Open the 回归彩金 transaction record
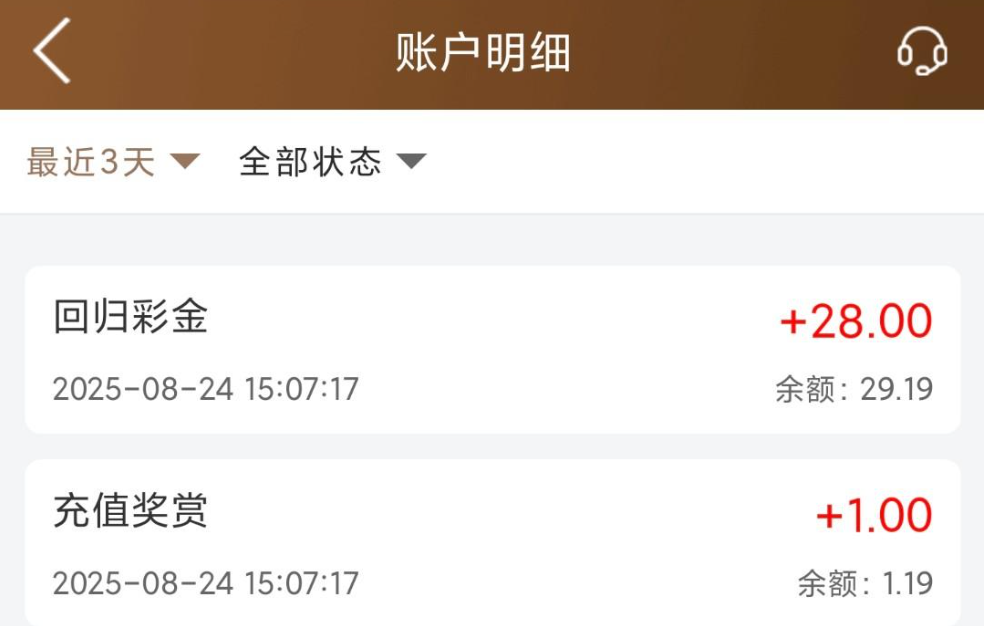 pyautogui.click(x=492, y=349)
